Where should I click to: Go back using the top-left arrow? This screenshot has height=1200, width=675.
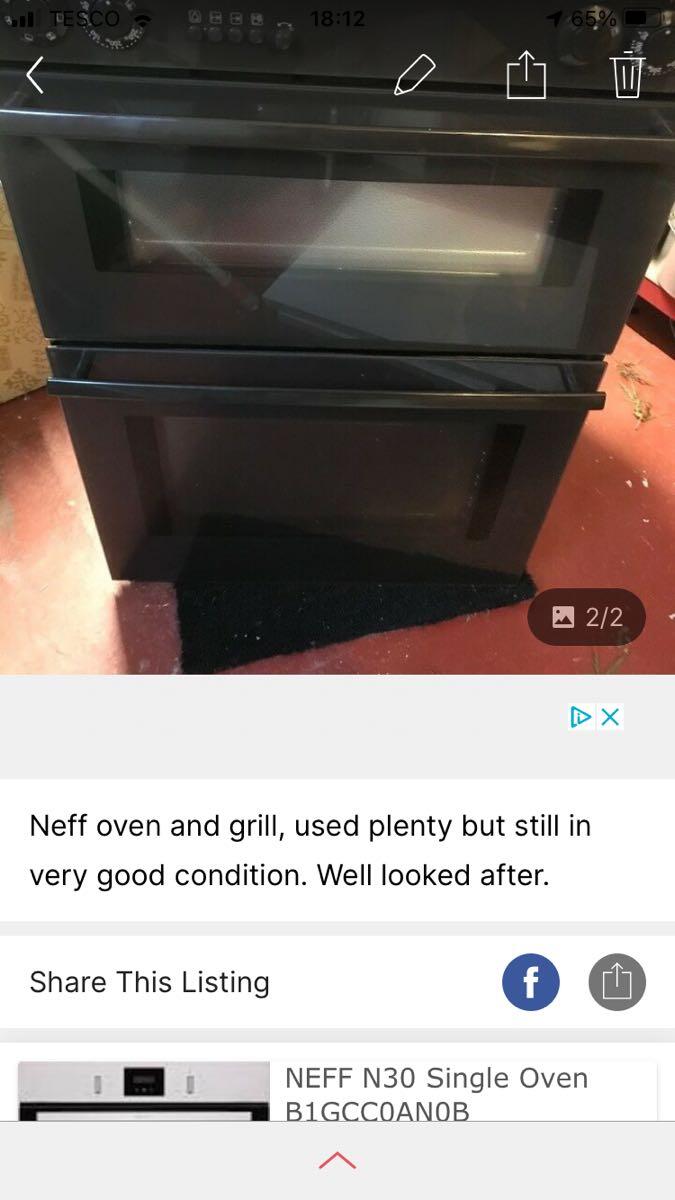click(35, 75)
